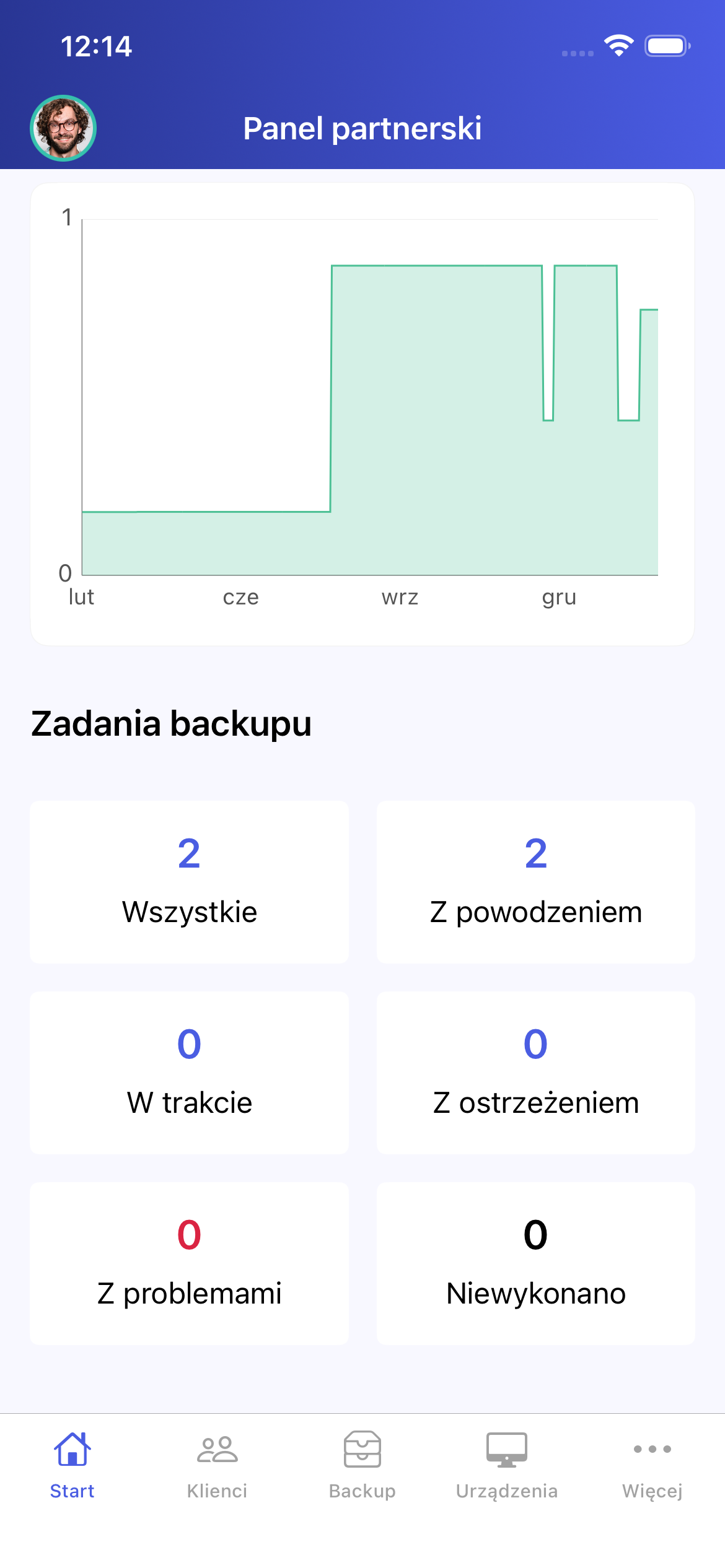This screenshot has height=1568, width=725.
Task: View the W trakcie tasks card
Action: (189, 1073)
